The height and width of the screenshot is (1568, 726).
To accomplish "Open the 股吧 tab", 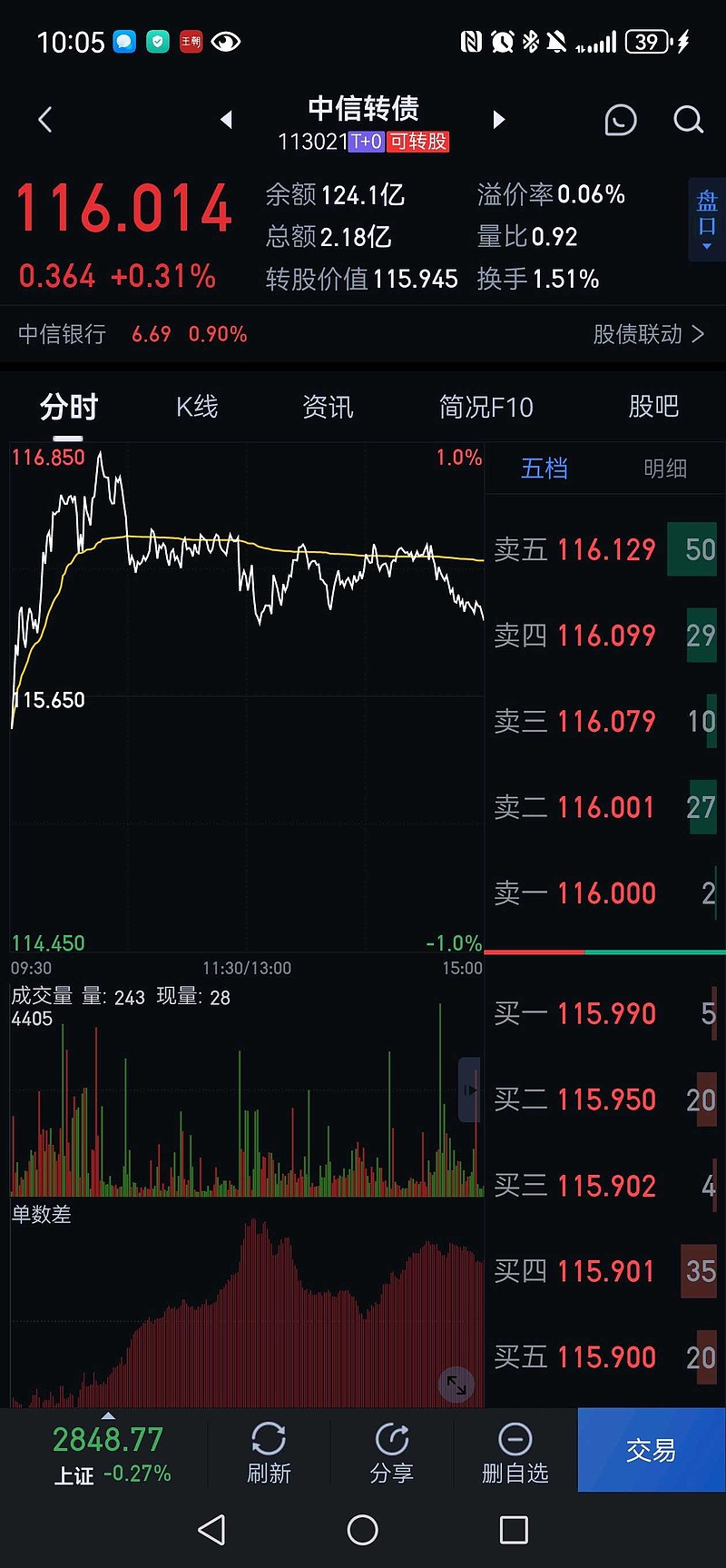I will click(653, 407).
